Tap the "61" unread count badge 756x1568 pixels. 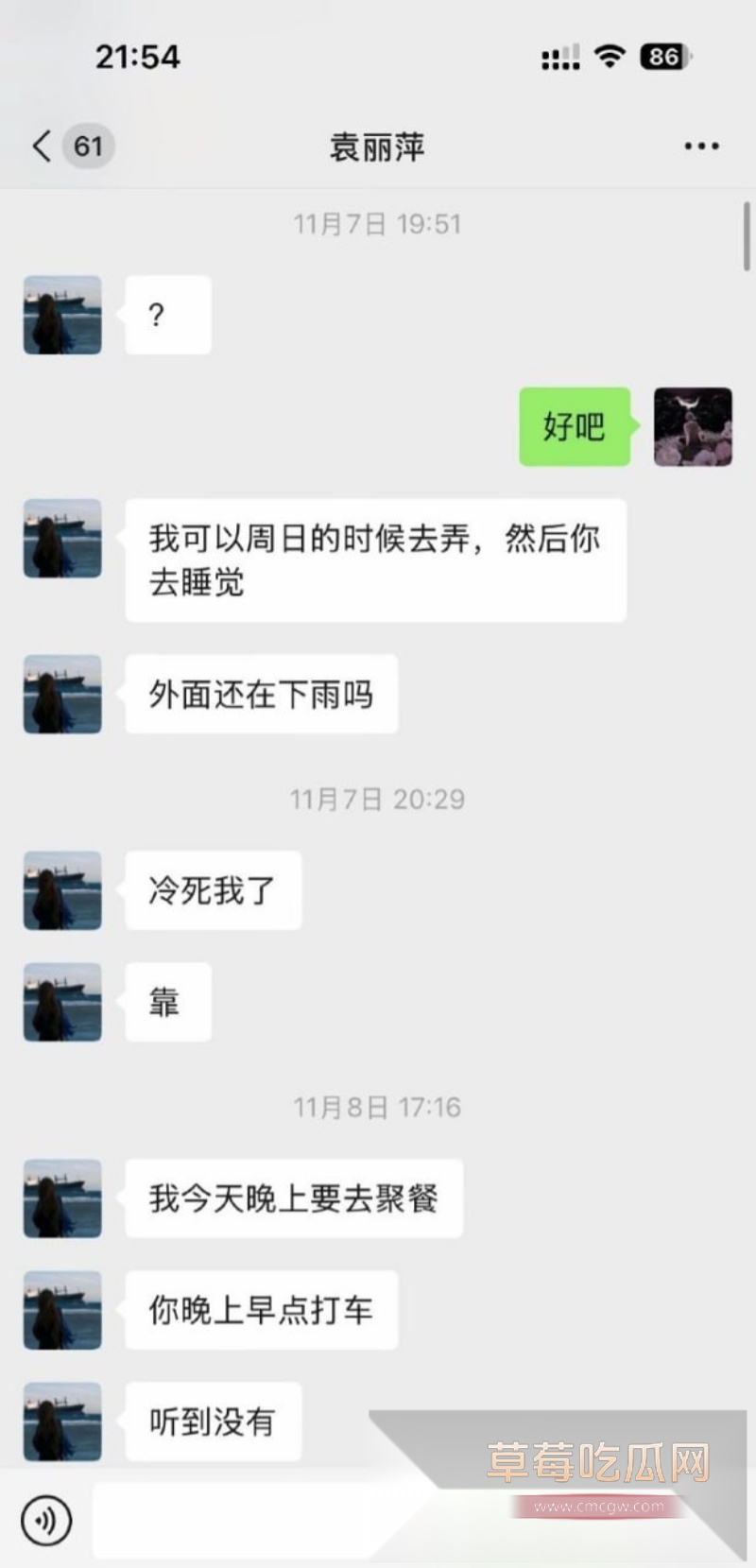point(88,146)
